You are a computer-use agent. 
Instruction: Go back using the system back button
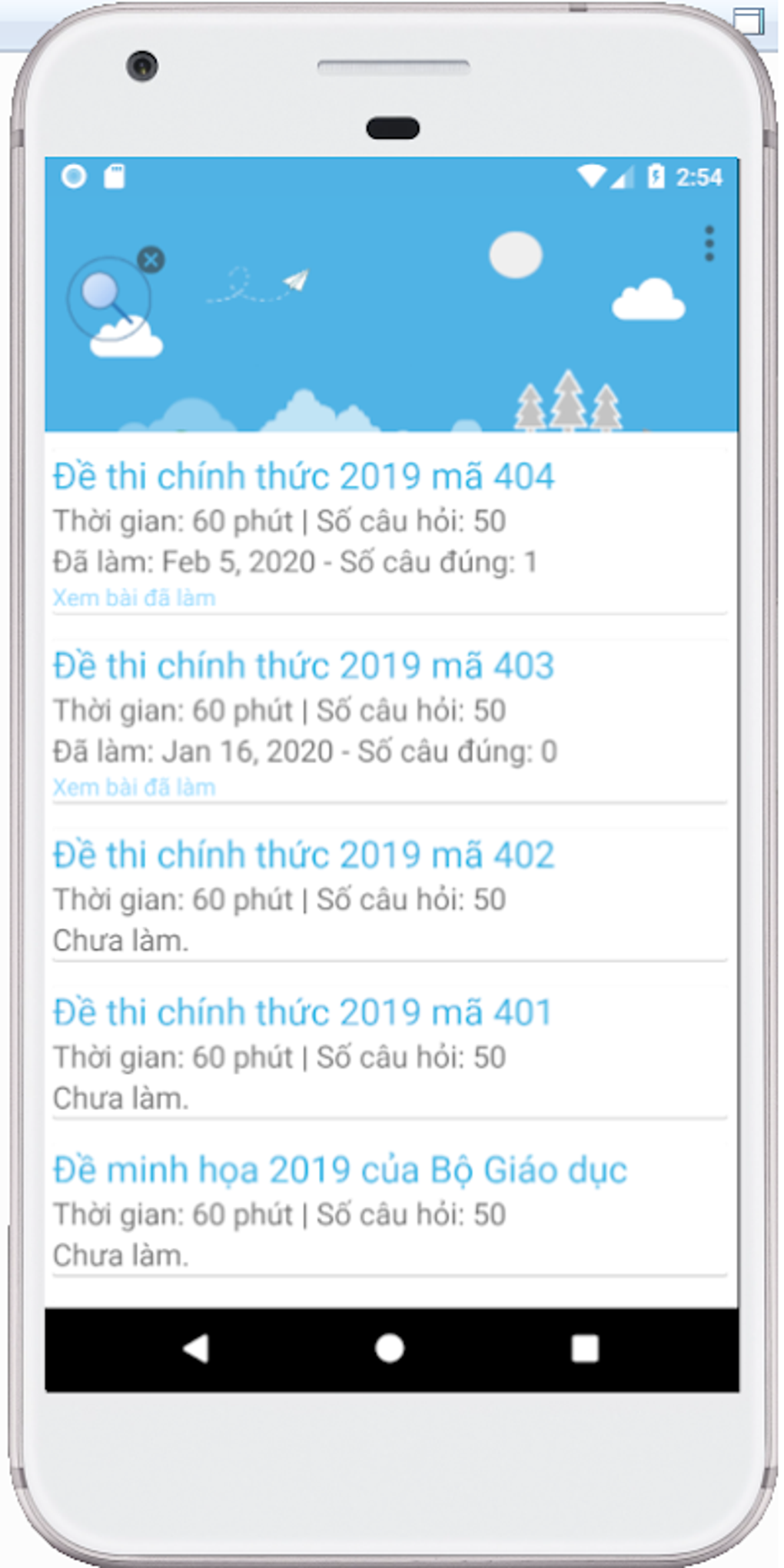197,1348
